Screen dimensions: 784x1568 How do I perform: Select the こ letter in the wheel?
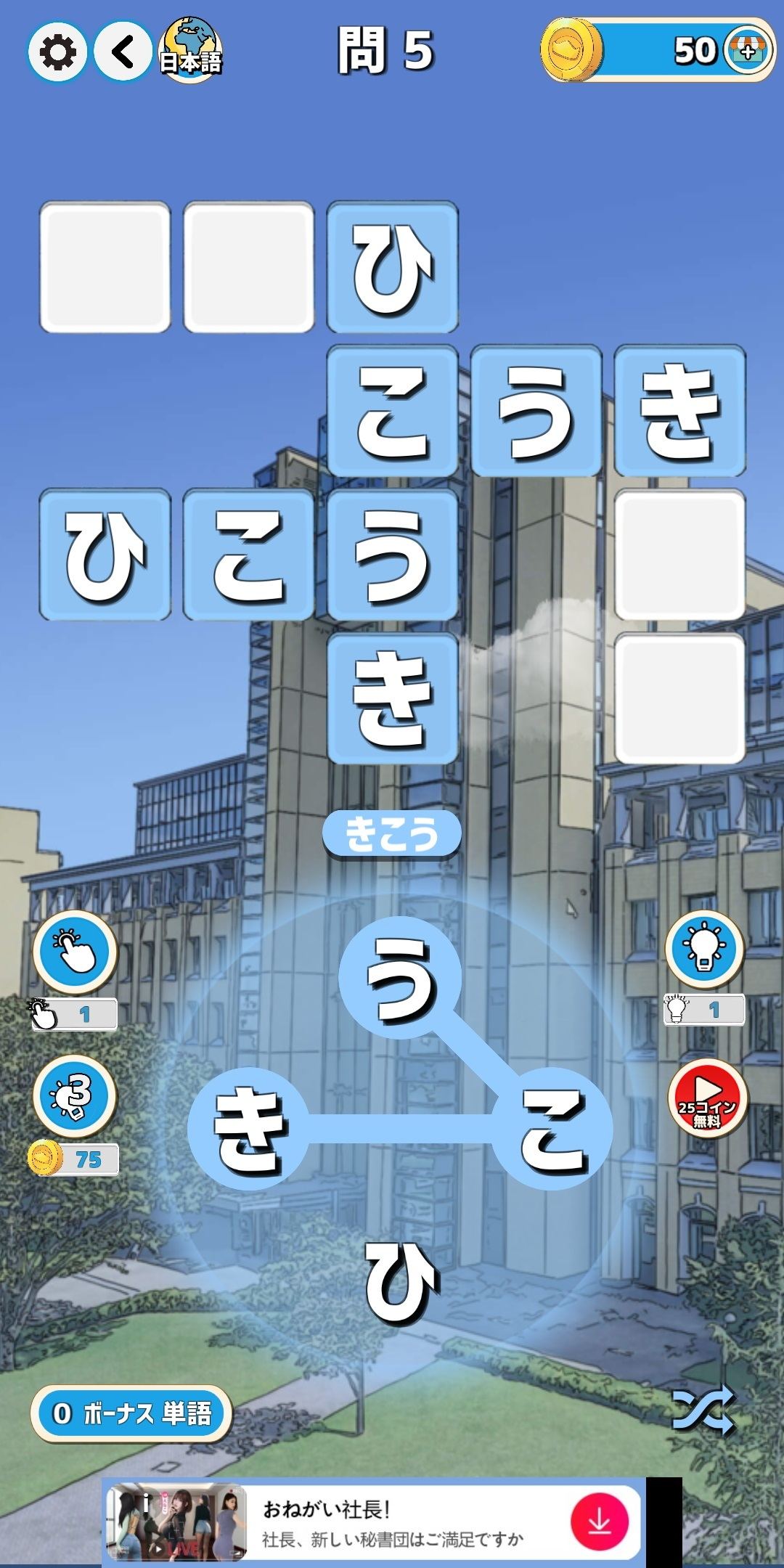coord(552,1129)
